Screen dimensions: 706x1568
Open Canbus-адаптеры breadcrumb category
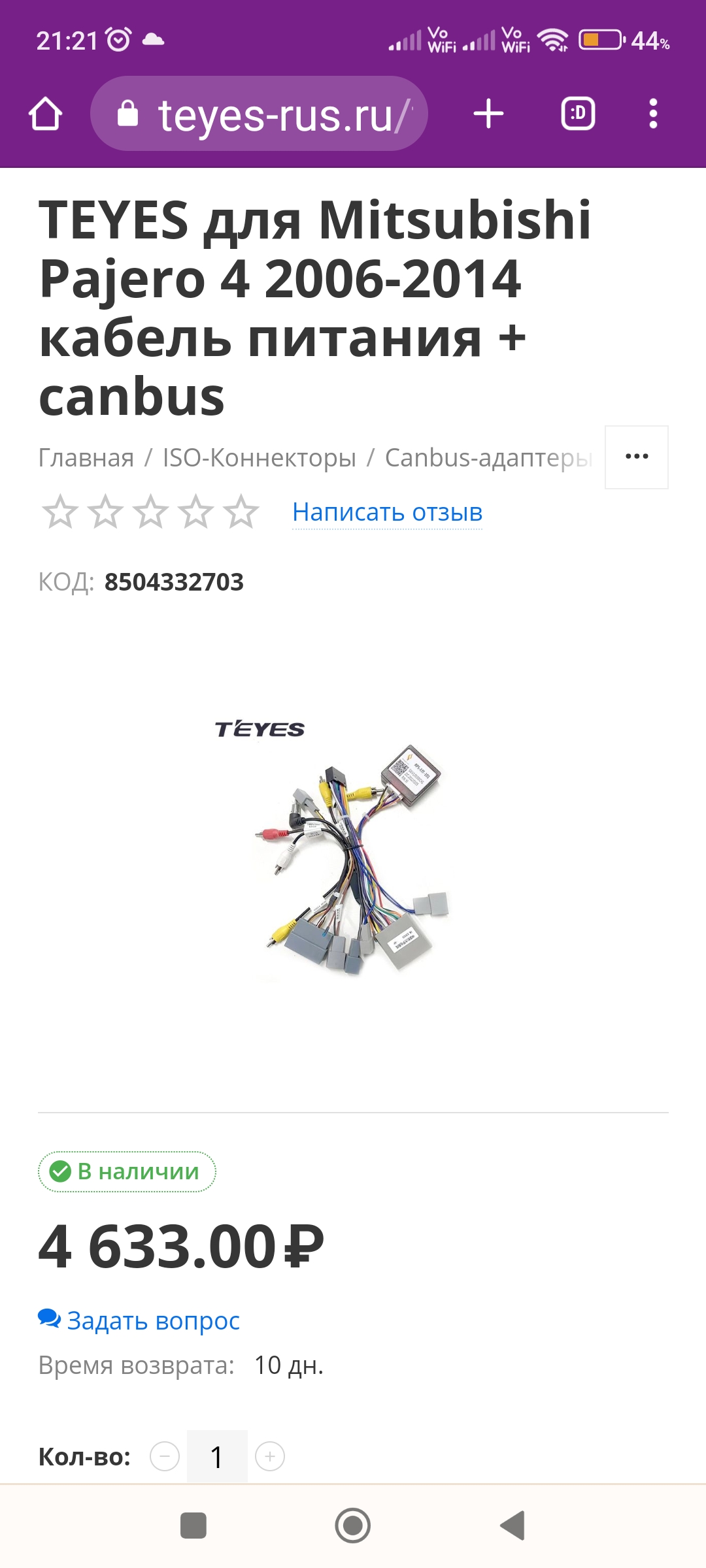point(487,458)
